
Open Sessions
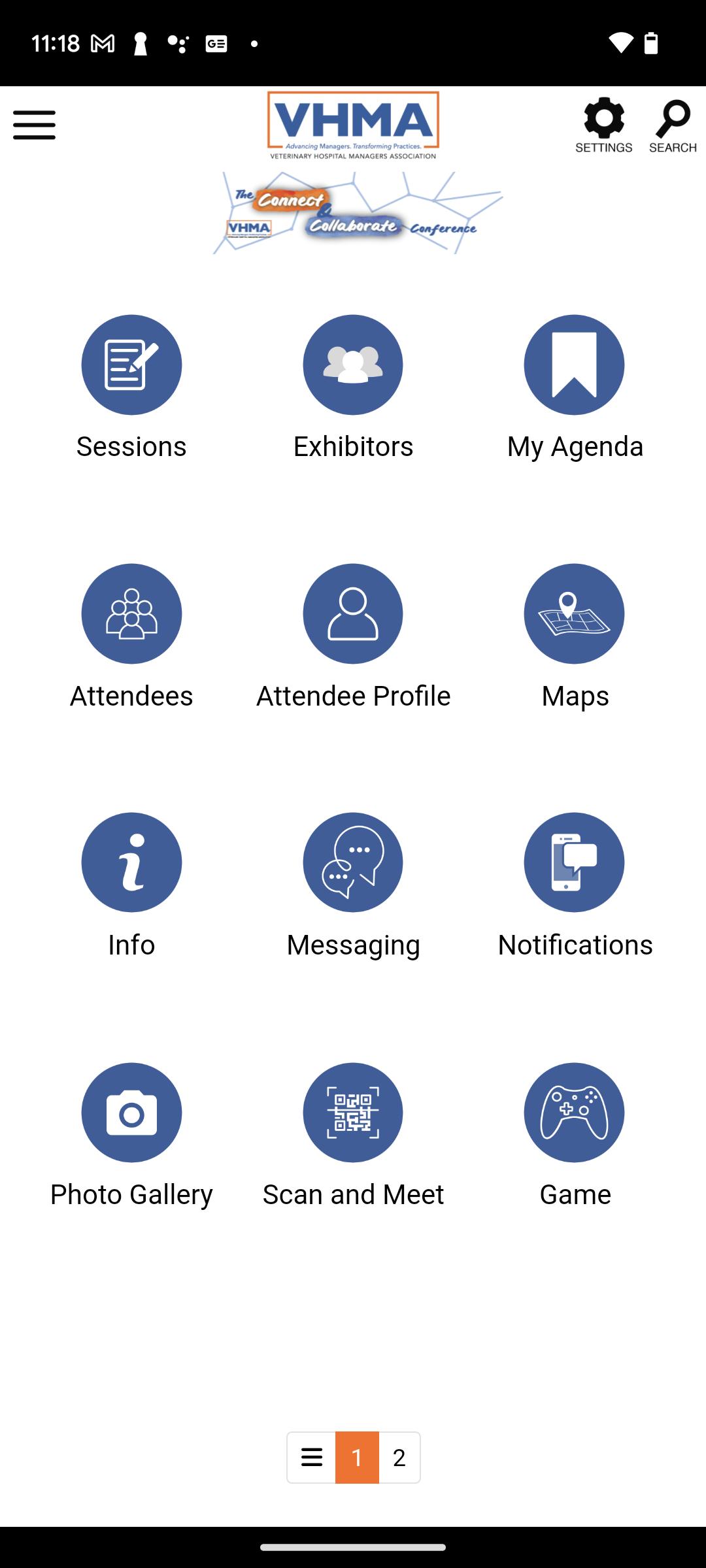click(131, 388)
